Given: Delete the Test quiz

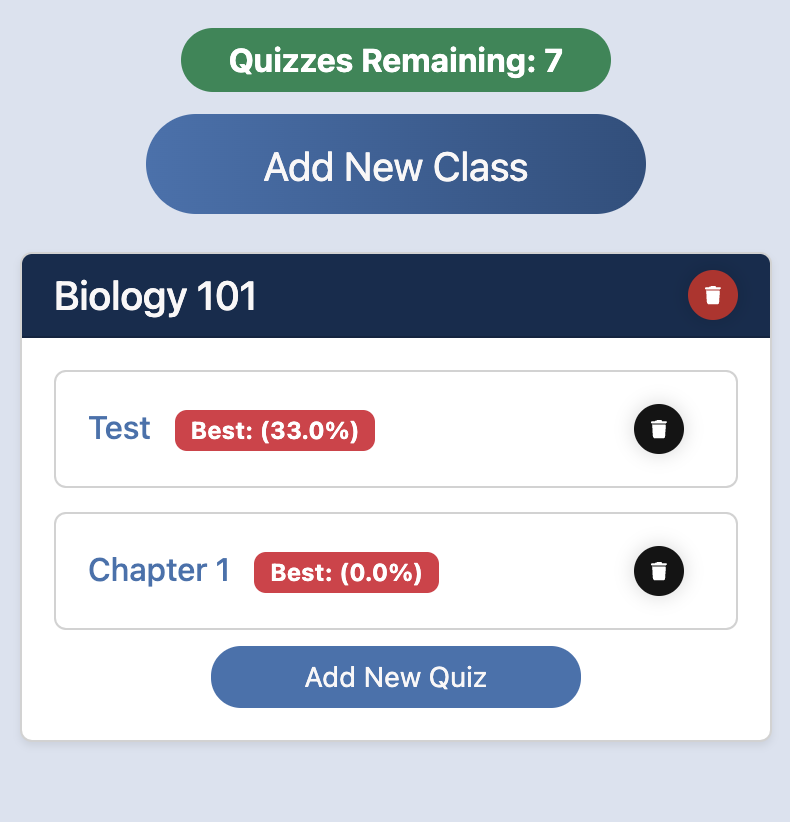Looking at the screenshot, I should [x=658, y=429].
